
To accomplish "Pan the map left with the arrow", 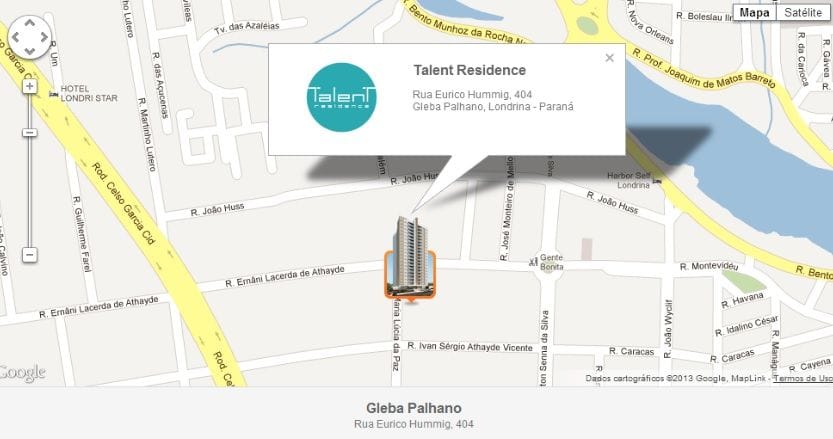I will point(17,36).
